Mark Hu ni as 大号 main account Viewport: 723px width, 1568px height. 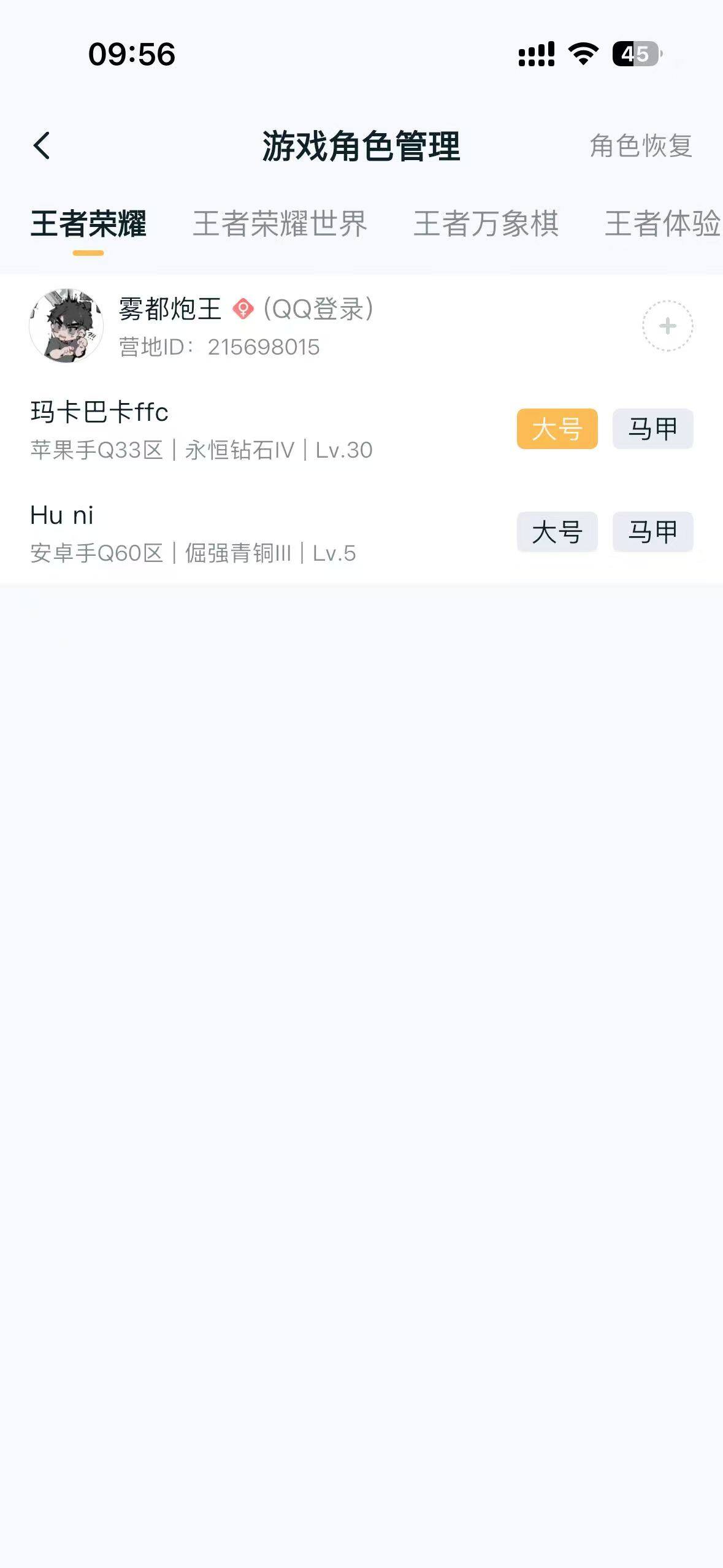(557, 532)
